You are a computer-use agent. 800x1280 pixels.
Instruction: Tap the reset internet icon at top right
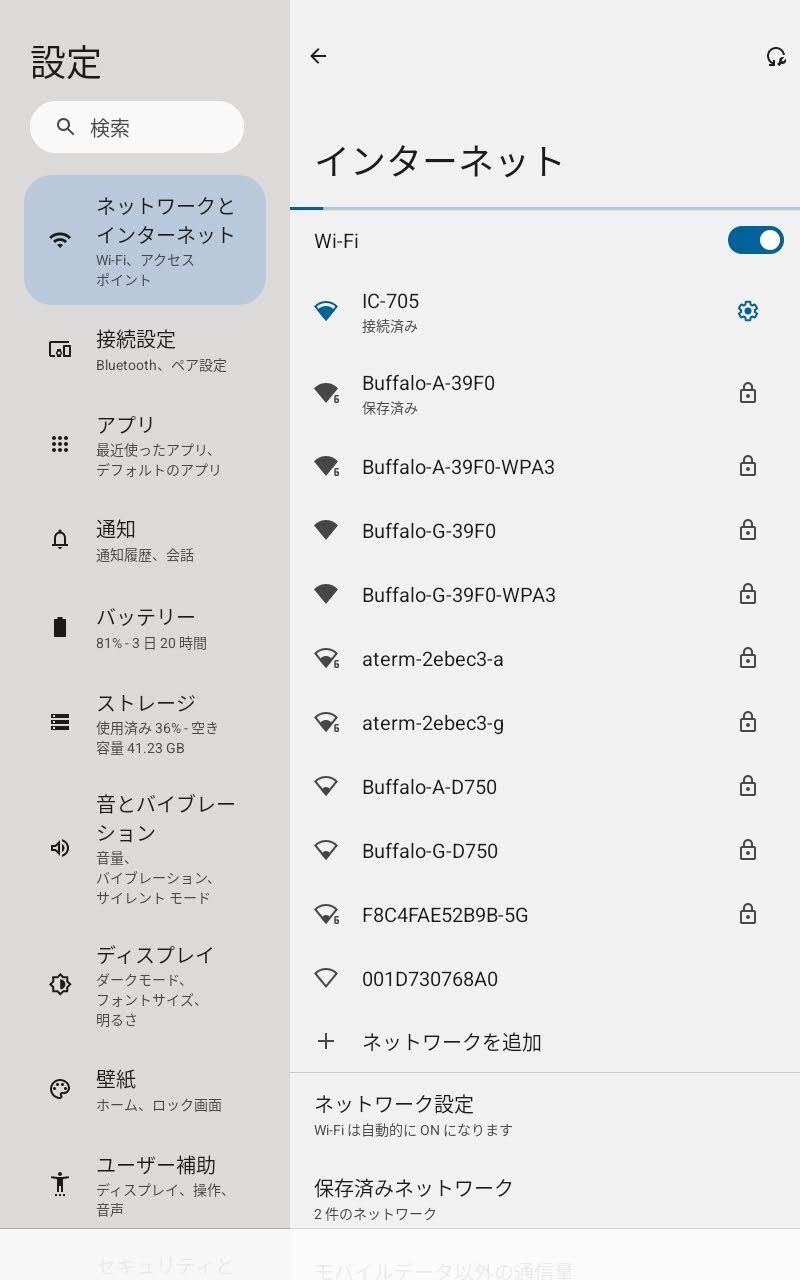775,56
